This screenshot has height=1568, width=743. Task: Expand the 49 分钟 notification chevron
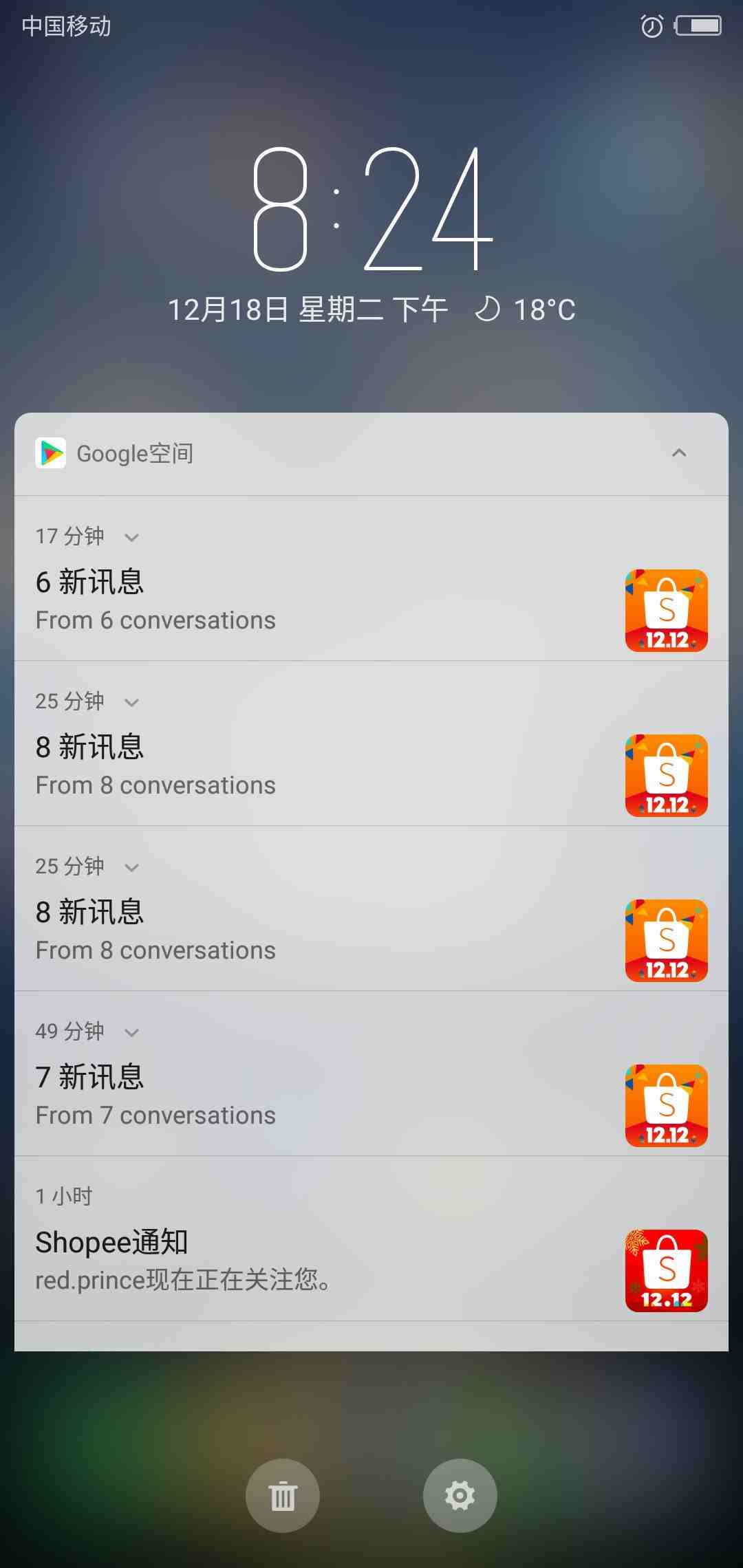pyautogui.click(x=131, y=1032)
